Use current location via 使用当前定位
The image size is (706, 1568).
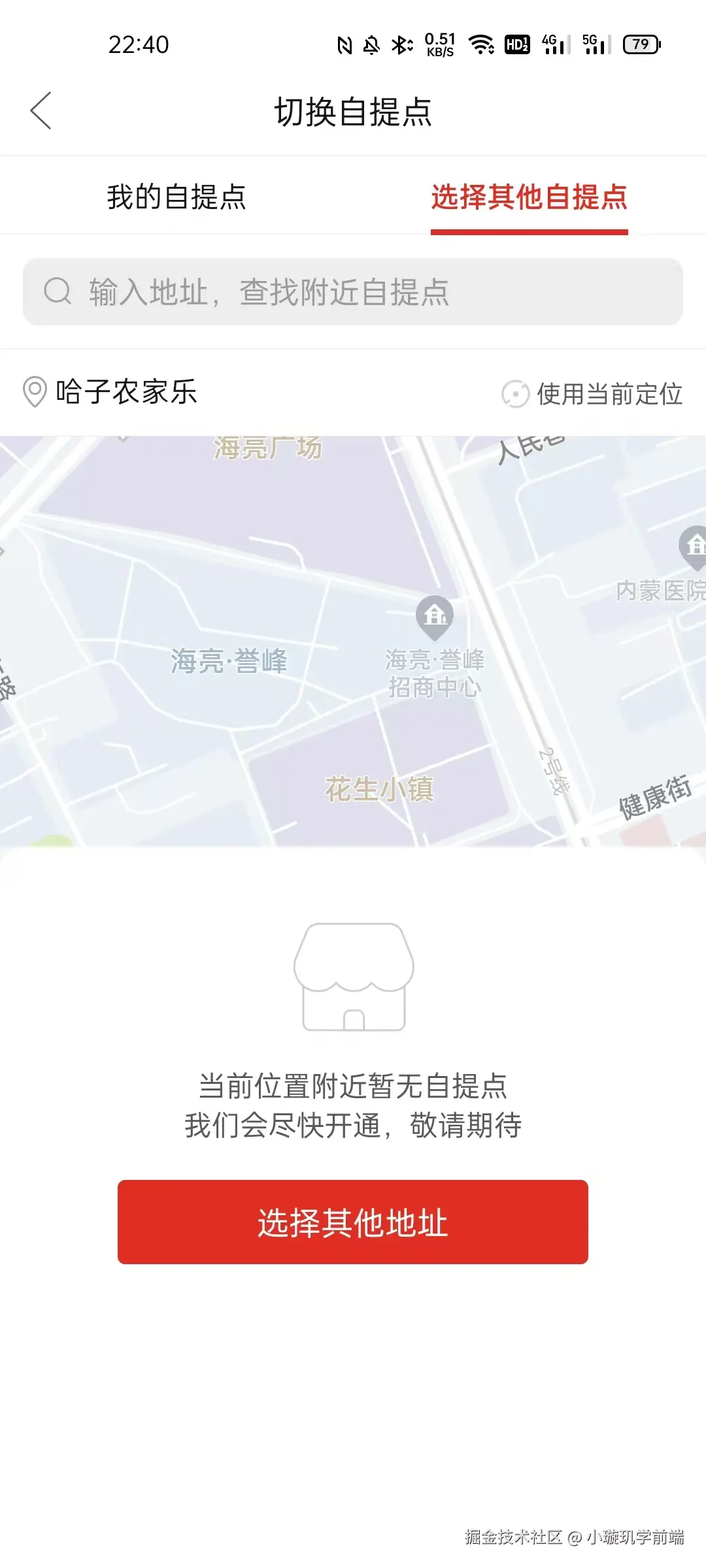tap(592, 394)
